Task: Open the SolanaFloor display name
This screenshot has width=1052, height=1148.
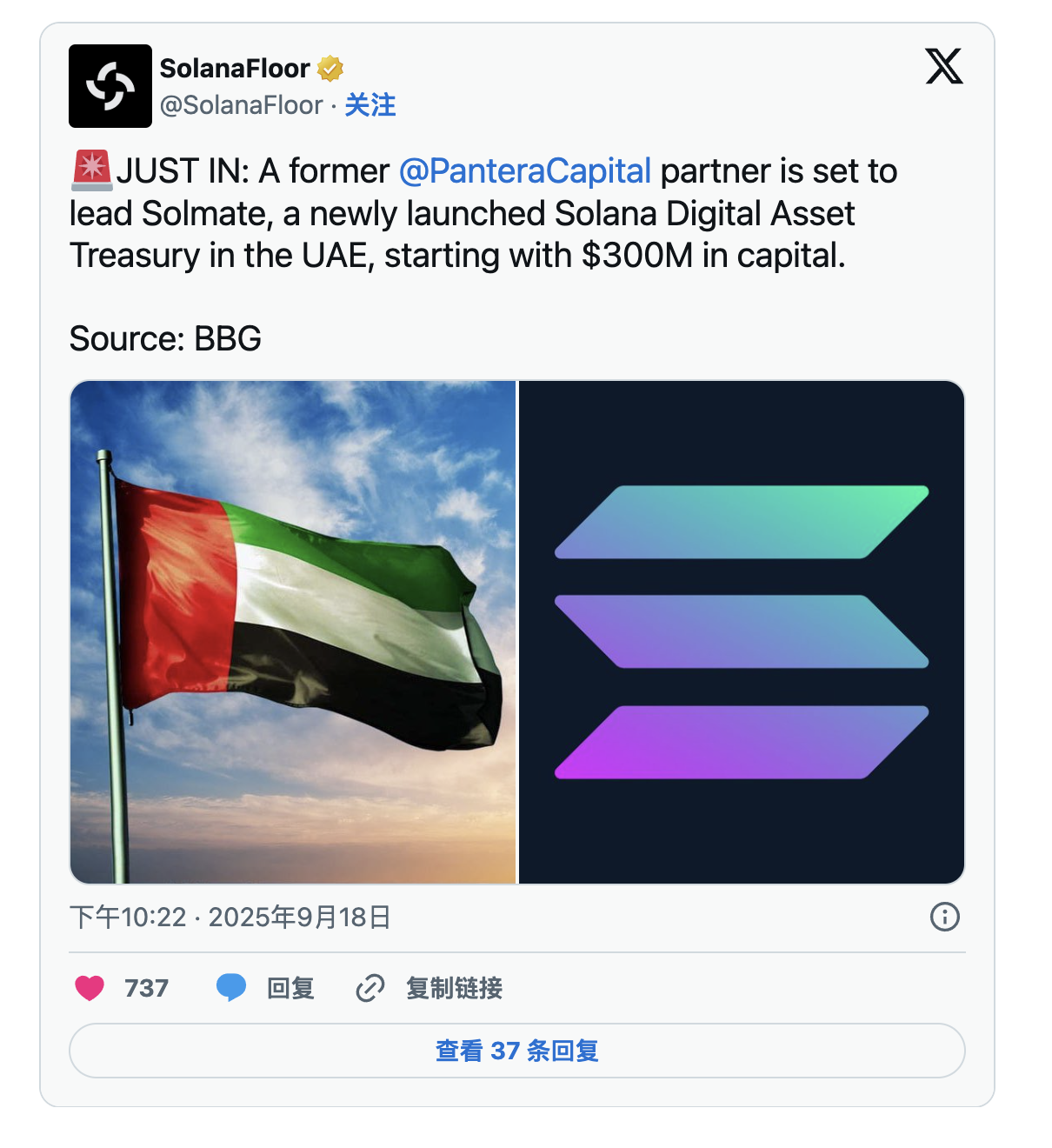Action: point(235,69)
